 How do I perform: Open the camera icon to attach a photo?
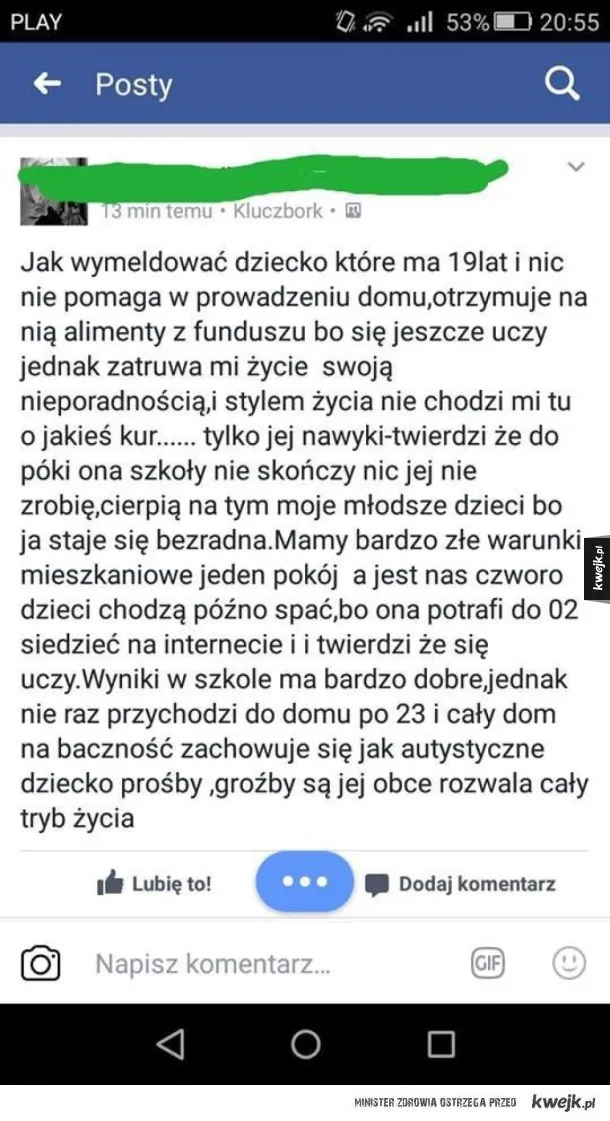tap(41, 963)
